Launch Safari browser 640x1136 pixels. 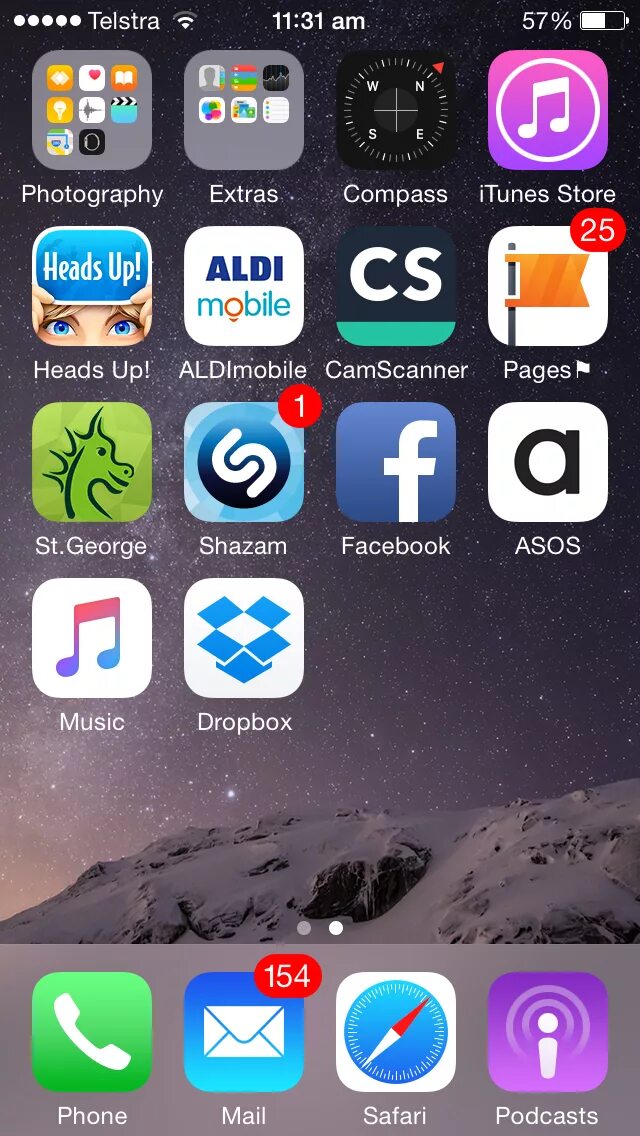[x=396, y=1032]
